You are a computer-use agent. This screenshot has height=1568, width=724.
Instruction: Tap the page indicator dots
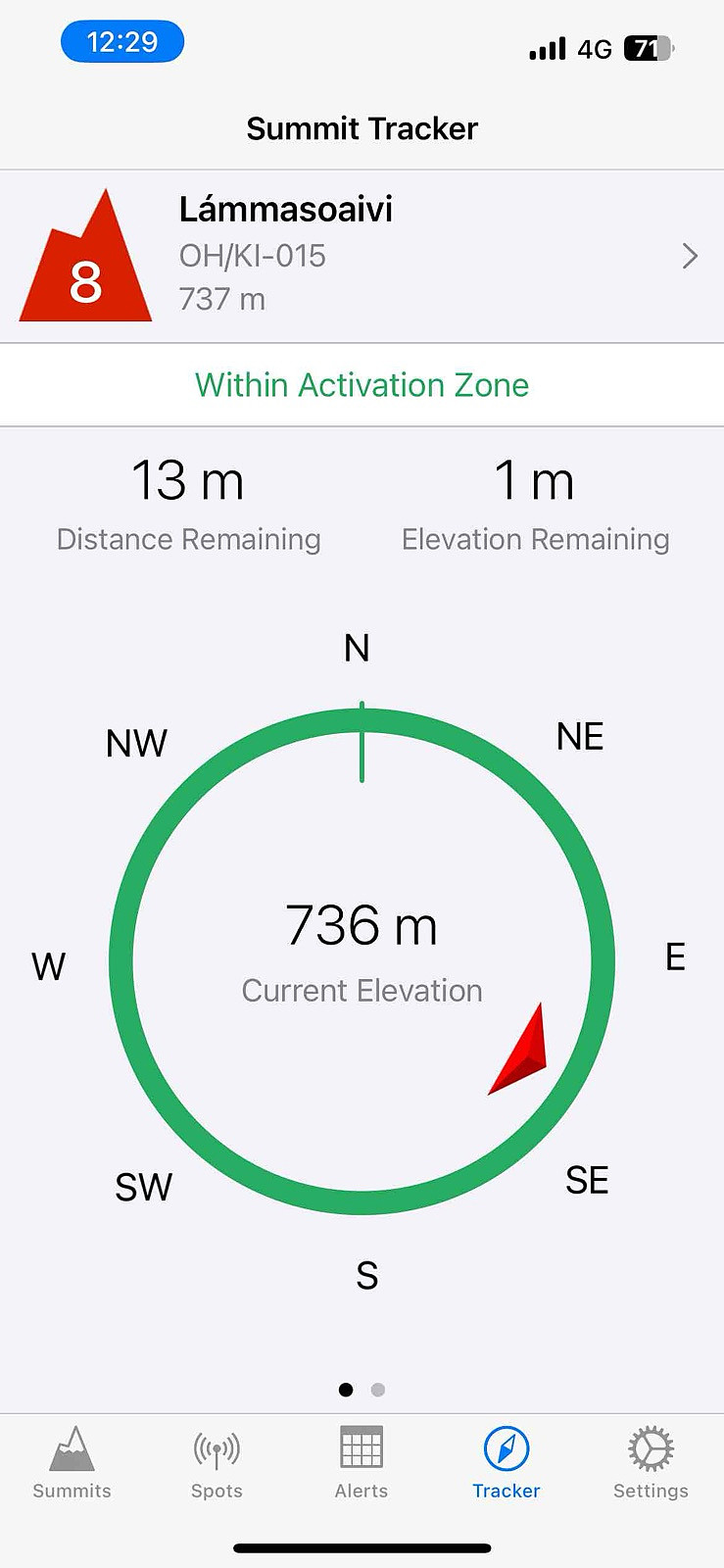point(362,1390)
